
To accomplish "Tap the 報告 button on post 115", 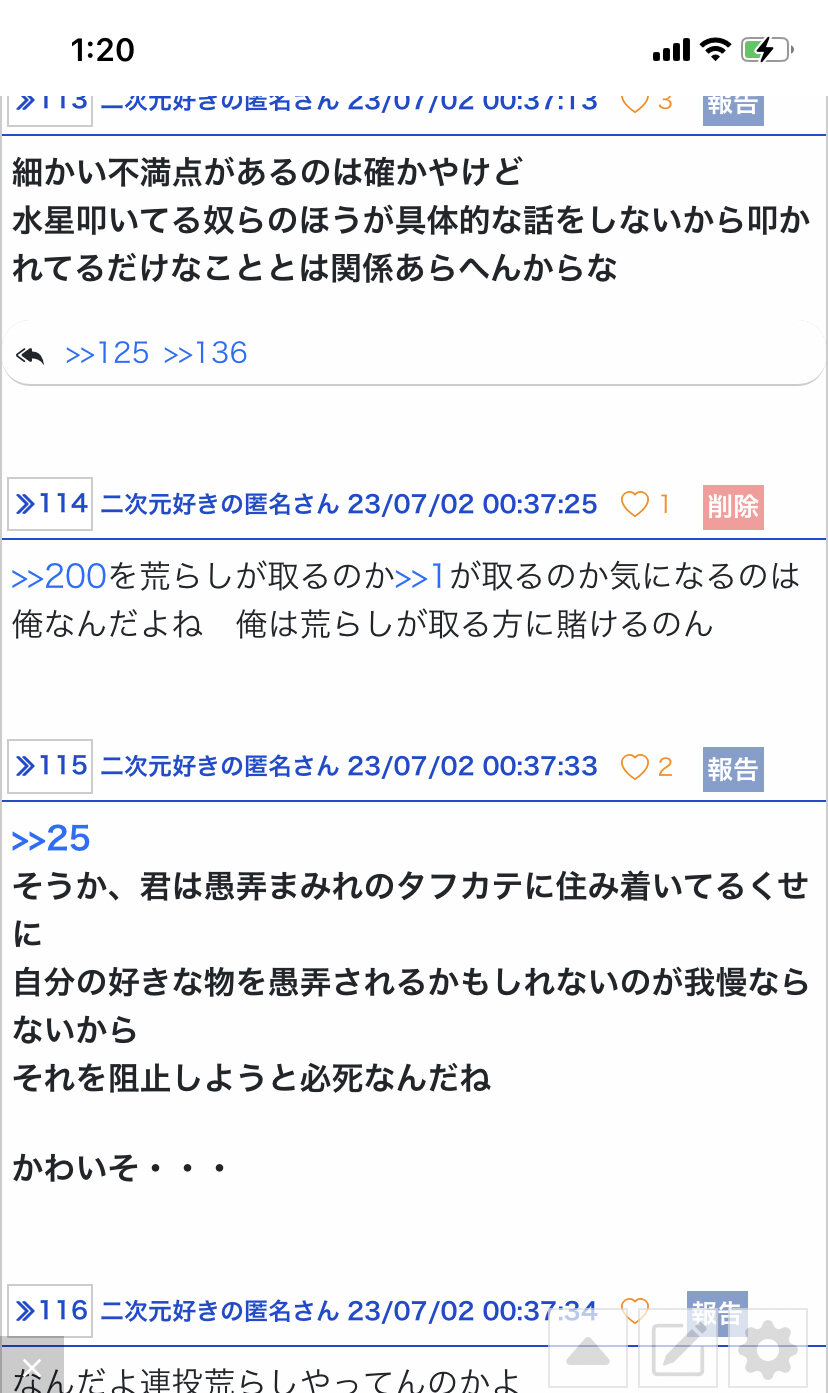I will [733, 768].
